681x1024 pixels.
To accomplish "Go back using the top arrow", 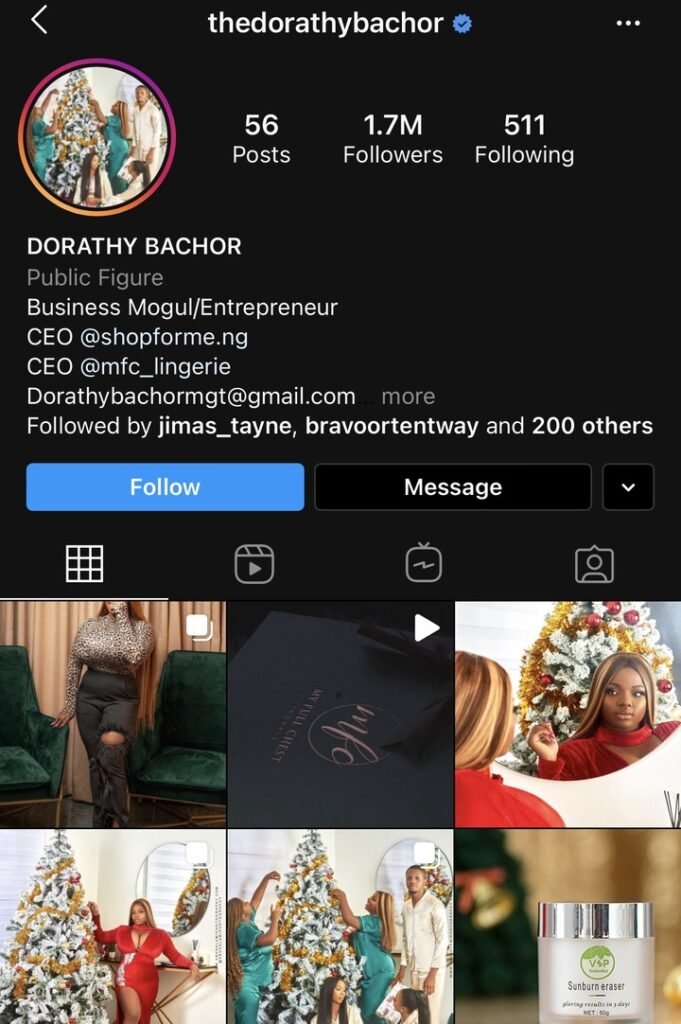I will coord(39,20).
